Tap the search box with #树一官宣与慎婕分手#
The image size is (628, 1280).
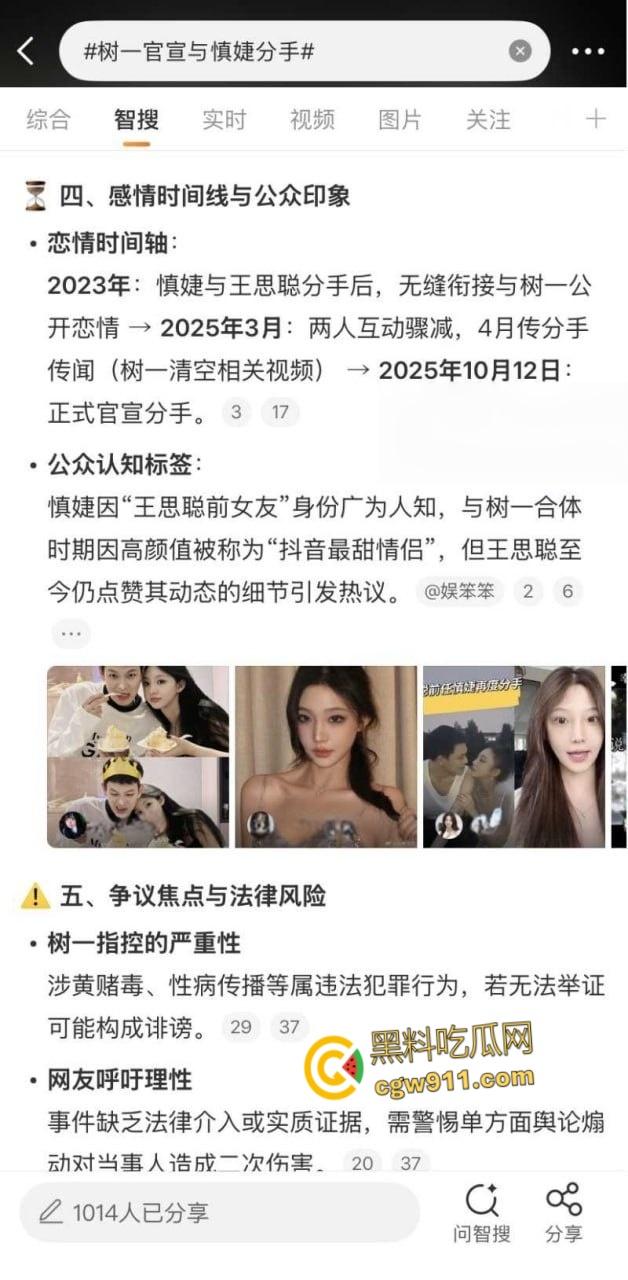coord(290,51)
